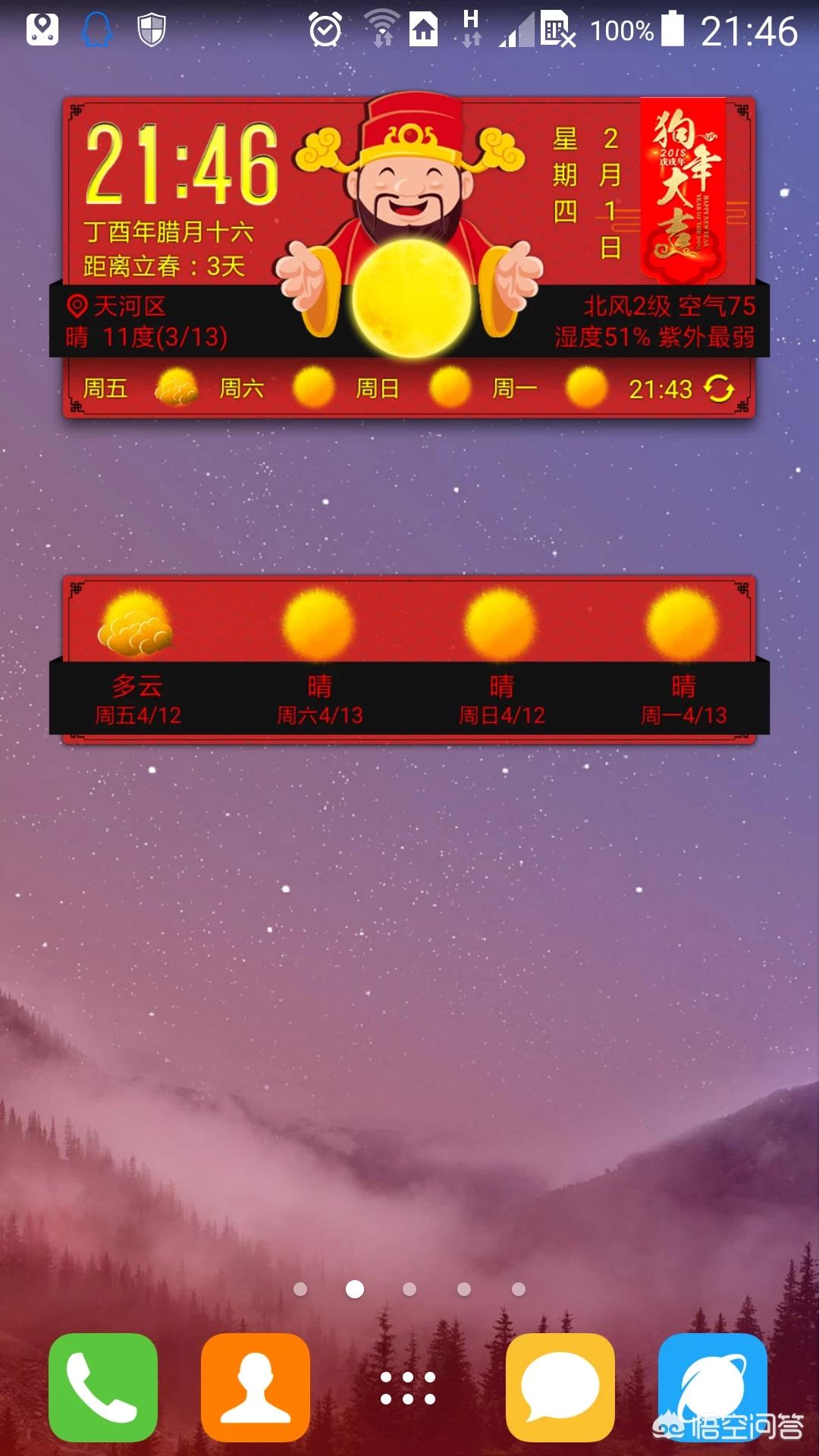This screenshot has width=819, height=1456.
Task: Open the Contacts app
Action: [256, 1387]
